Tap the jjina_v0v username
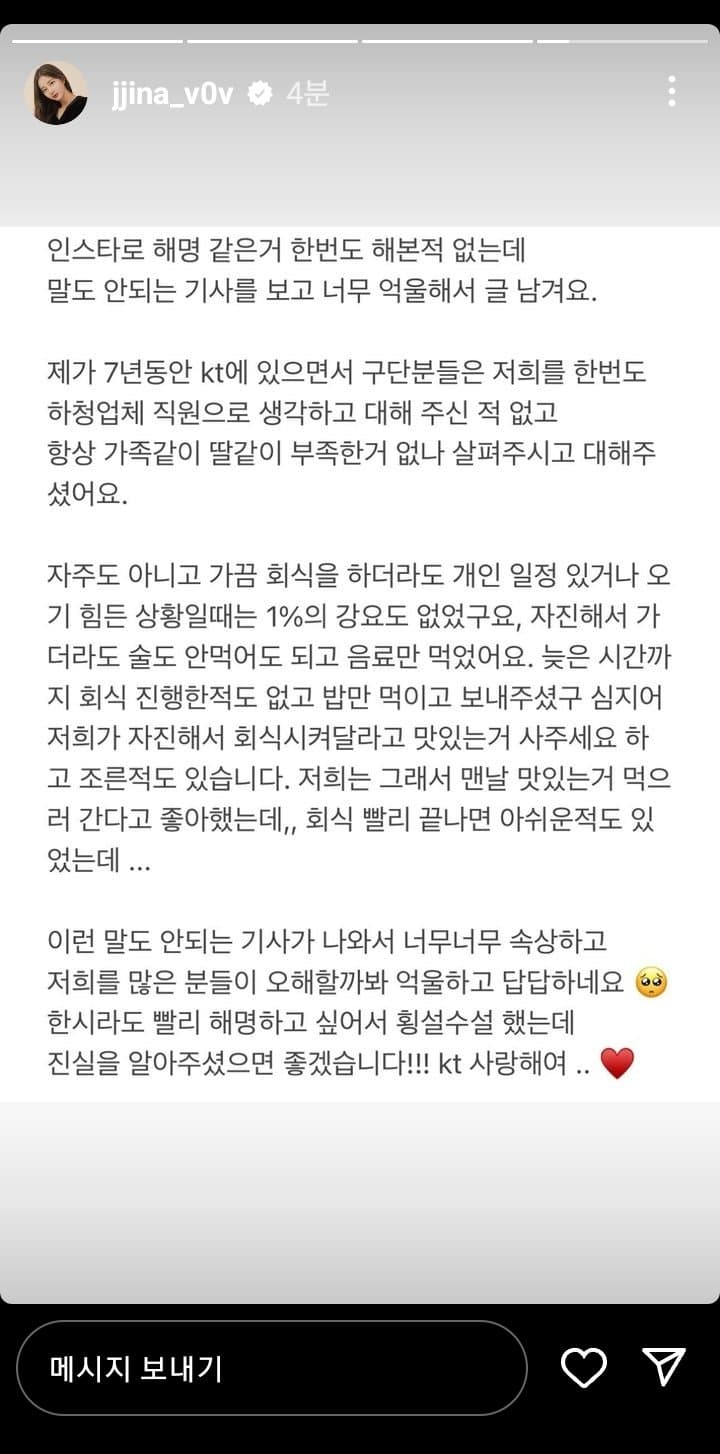 tap(172, 94)
